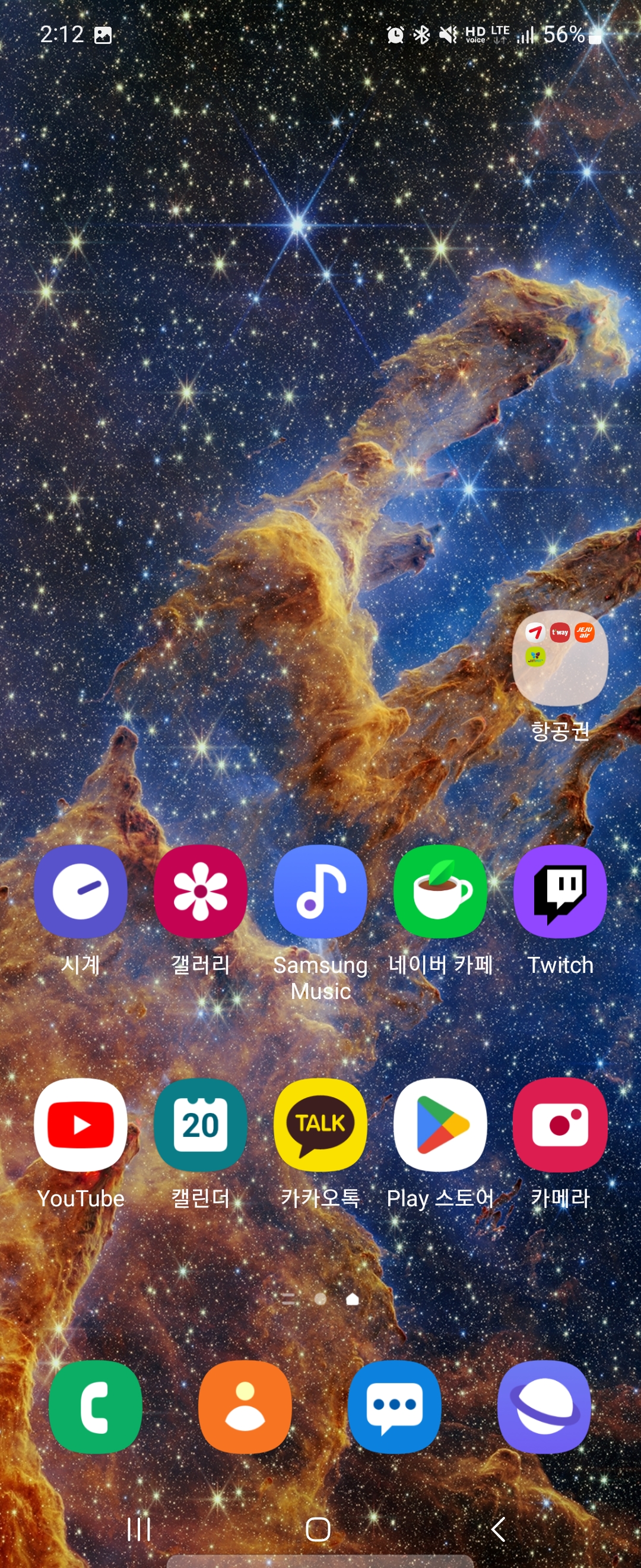Launch the 시계 clock app
The width and height of the screenshot is (641, 1568).
pyautogui.click(x=80, y=891)
